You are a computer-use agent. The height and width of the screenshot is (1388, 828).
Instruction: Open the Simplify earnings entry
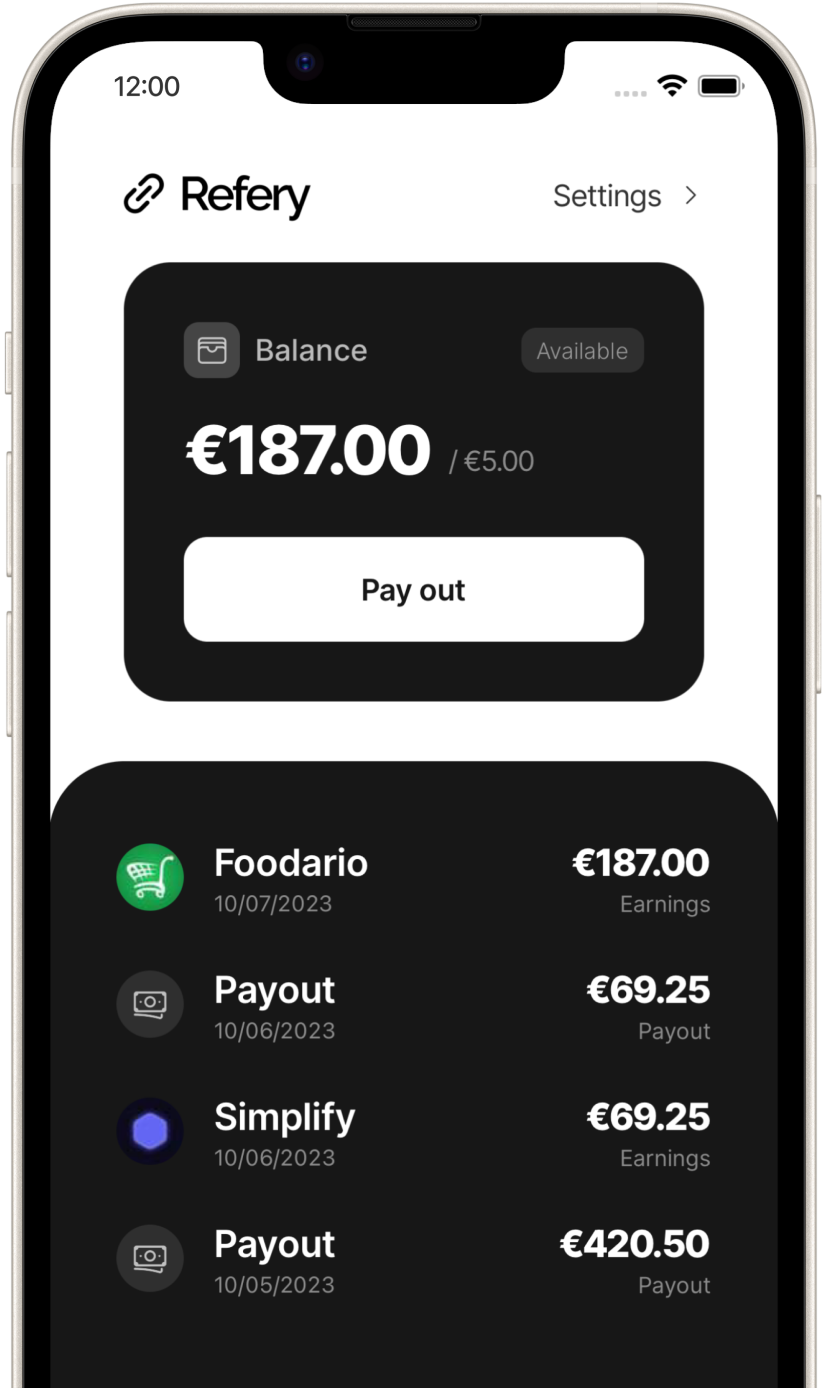pyautogui.click(x=413, y=1133)
